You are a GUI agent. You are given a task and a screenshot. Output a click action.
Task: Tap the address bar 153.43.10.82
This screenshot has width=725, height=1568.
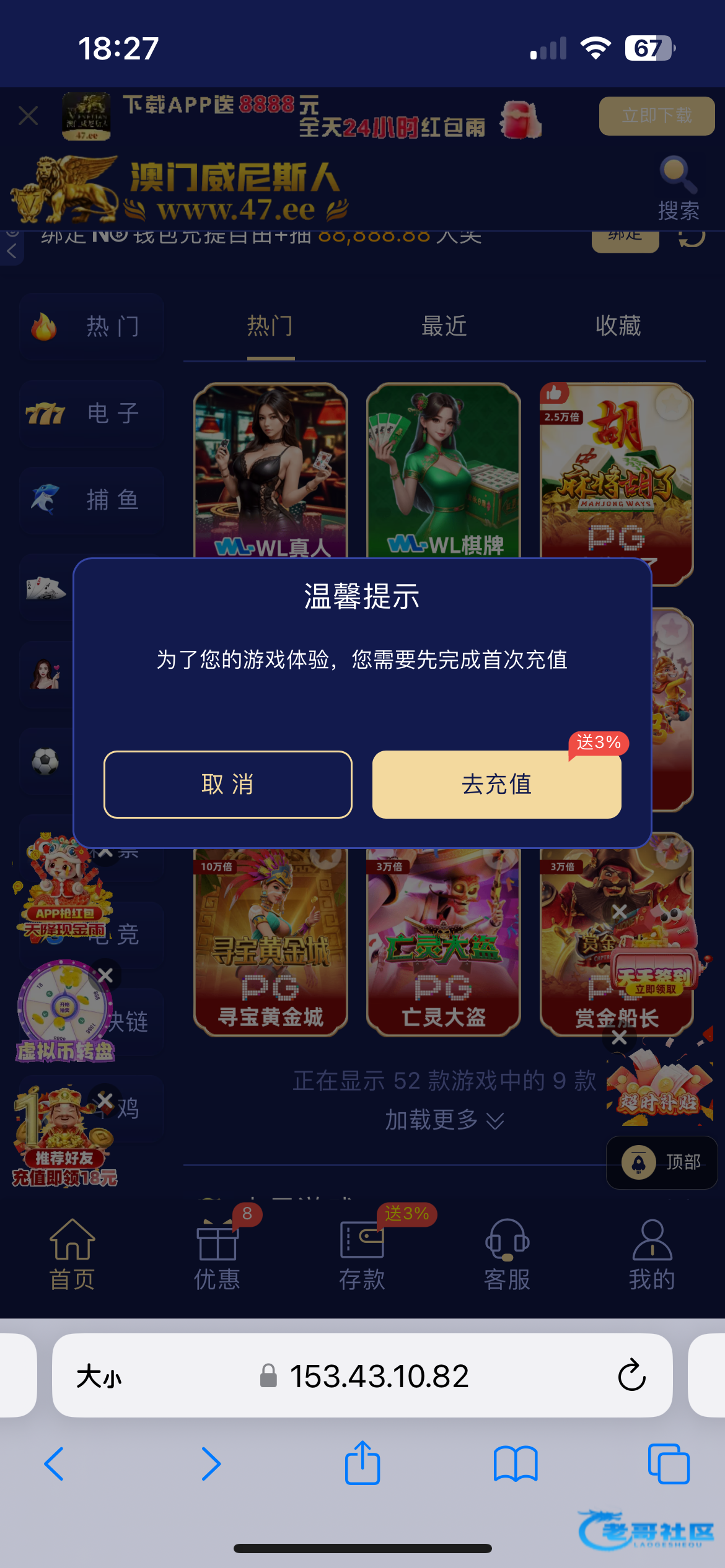pyautogui.click(x=378, y=1376)
